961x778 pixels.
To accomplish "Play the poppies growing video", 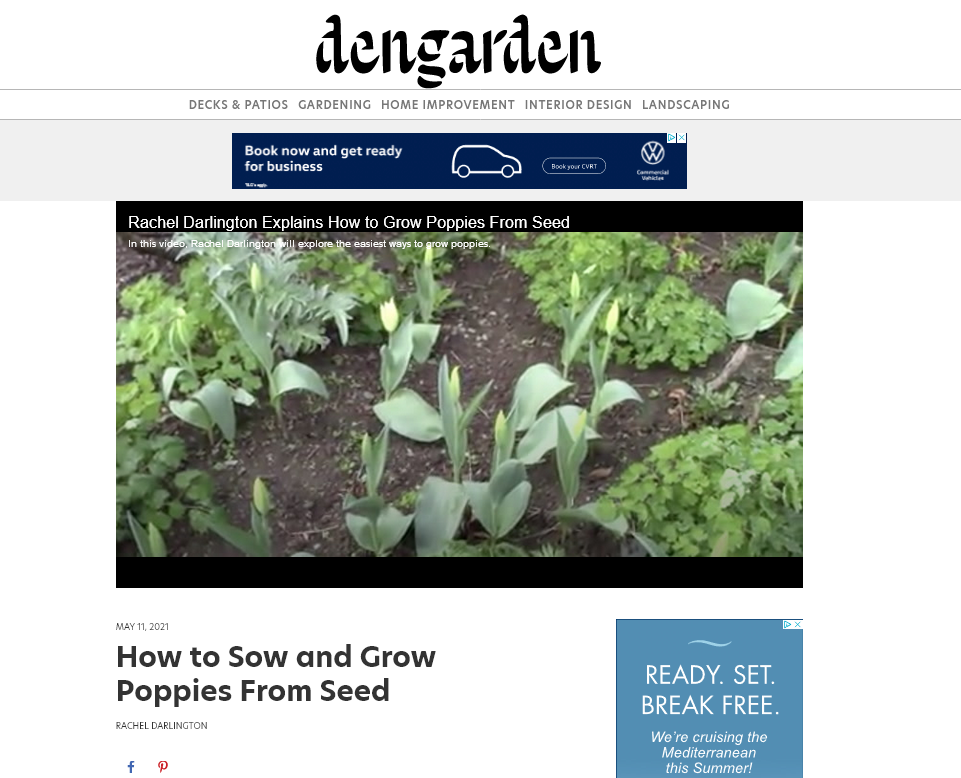I will click(x=459, y=394).
